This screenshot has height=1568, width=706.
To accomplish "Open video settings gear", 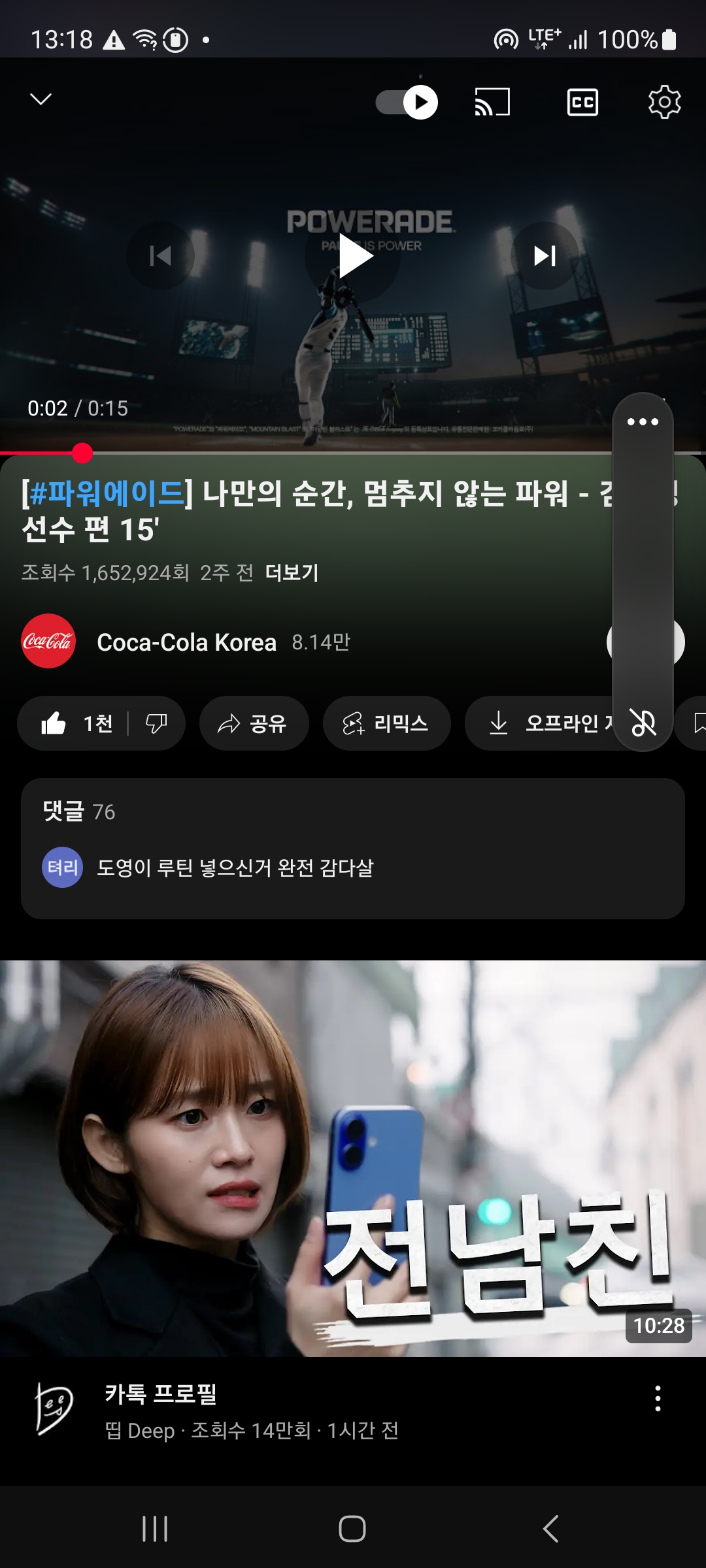I will 664,102.
